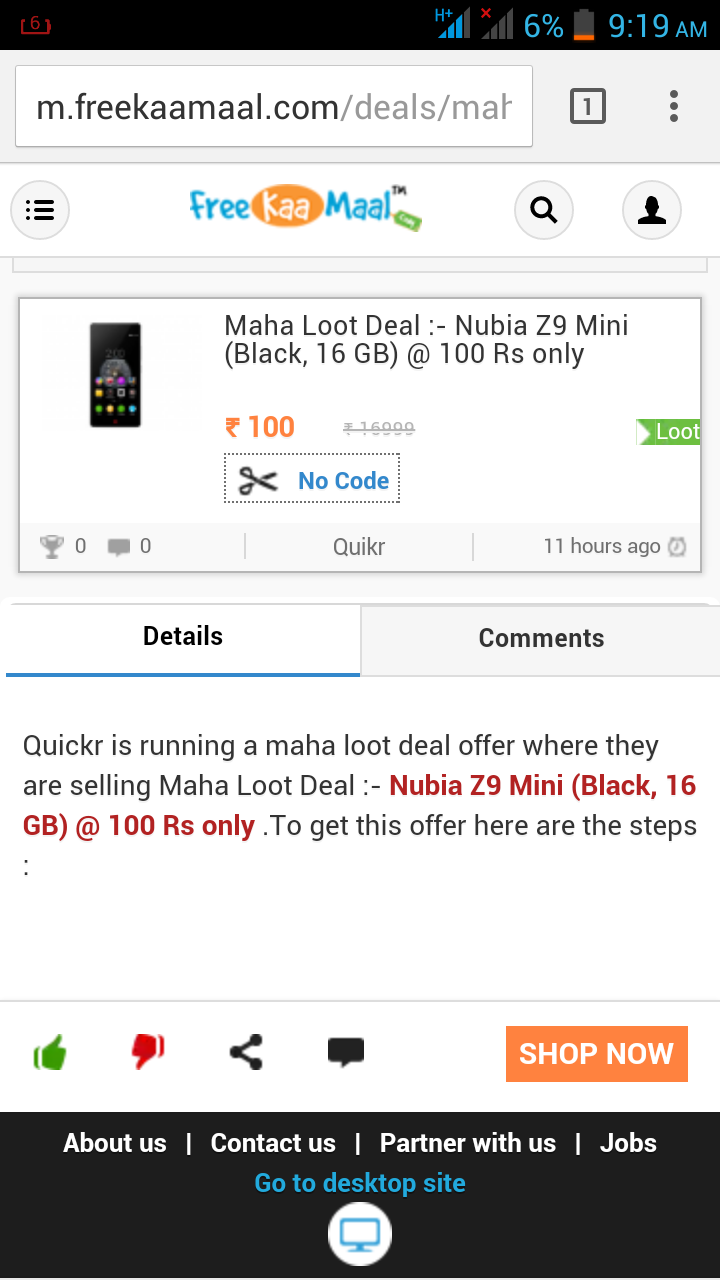Switch to the Comments tab
The height and width of the screenshot is (1280, 720).
click(x=541, y=639)
